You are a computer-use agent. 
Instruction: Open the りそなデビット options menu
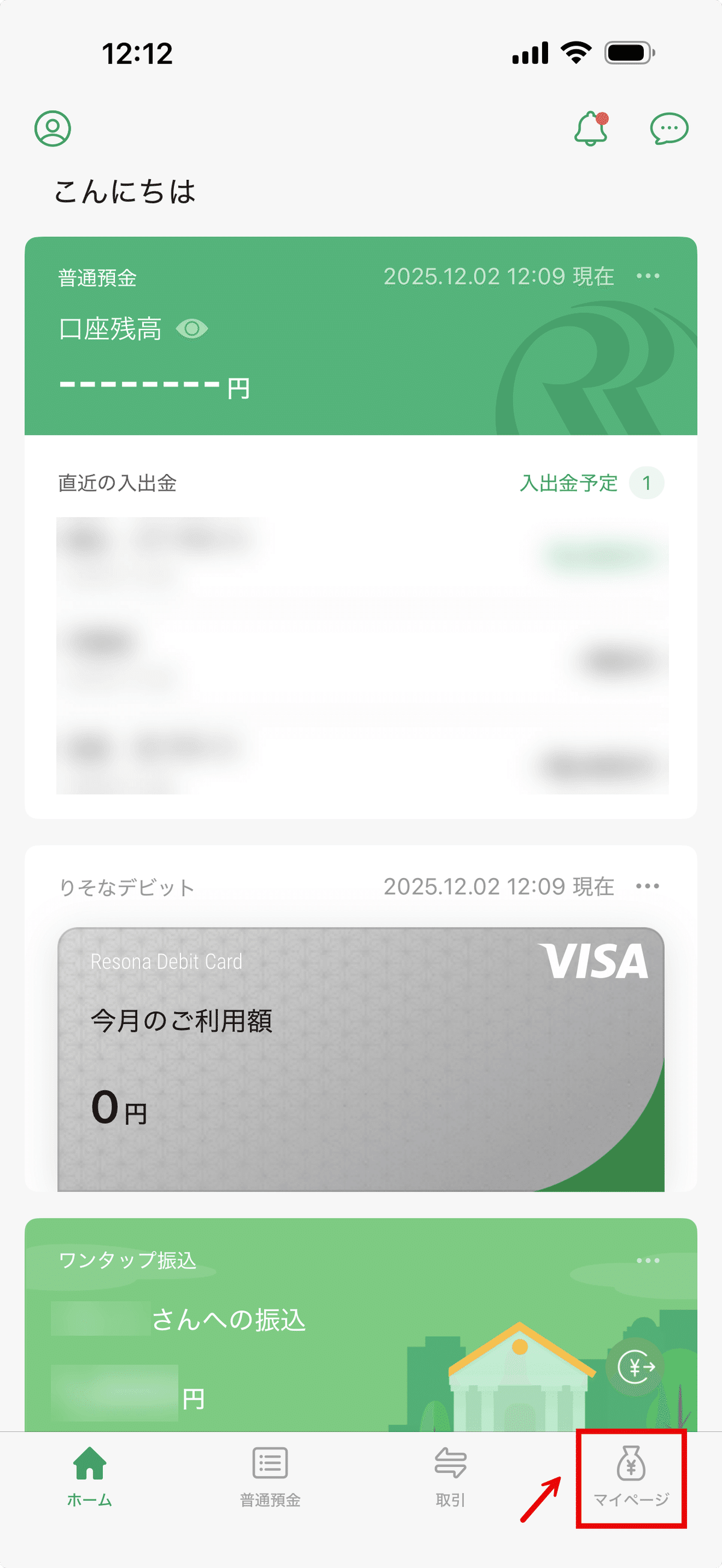(x=648, y=886)
